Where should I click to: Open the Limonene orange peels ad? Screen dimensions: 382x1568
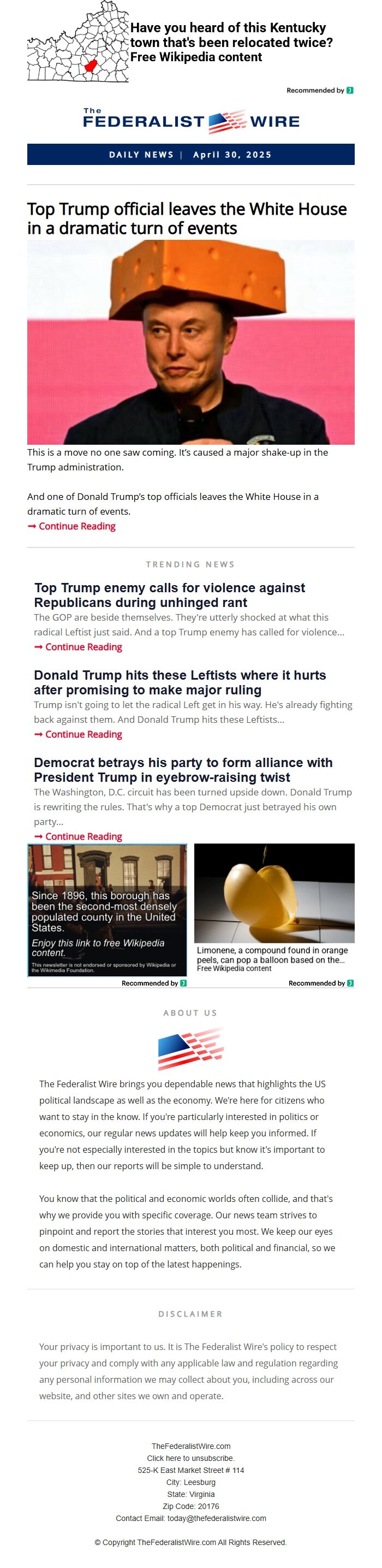tap(274, 907)
